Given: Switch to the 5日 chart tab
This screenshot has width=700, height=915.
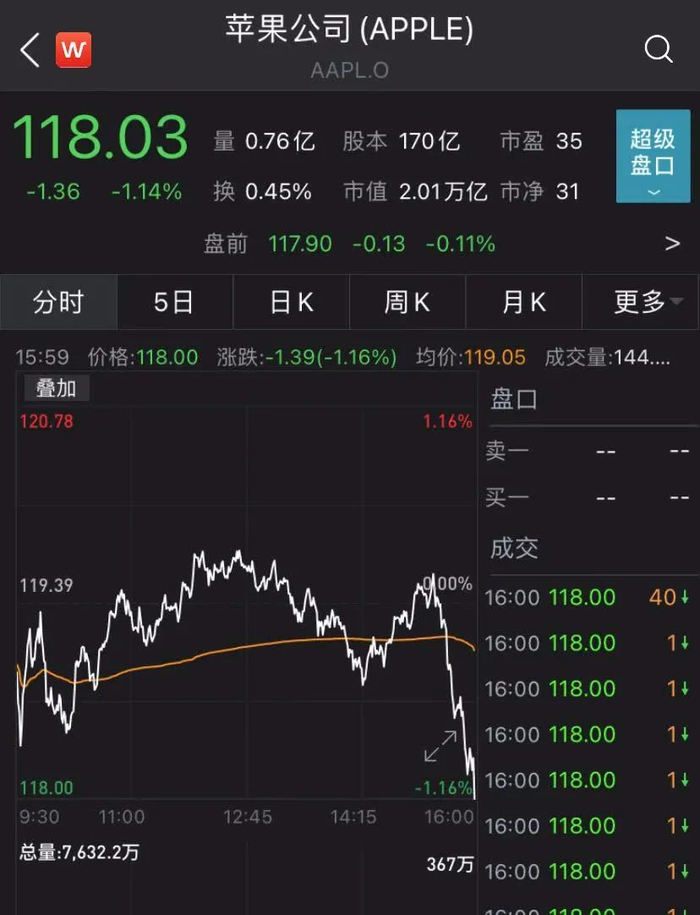Looking at the screenshot, I should tap(174, 302).
